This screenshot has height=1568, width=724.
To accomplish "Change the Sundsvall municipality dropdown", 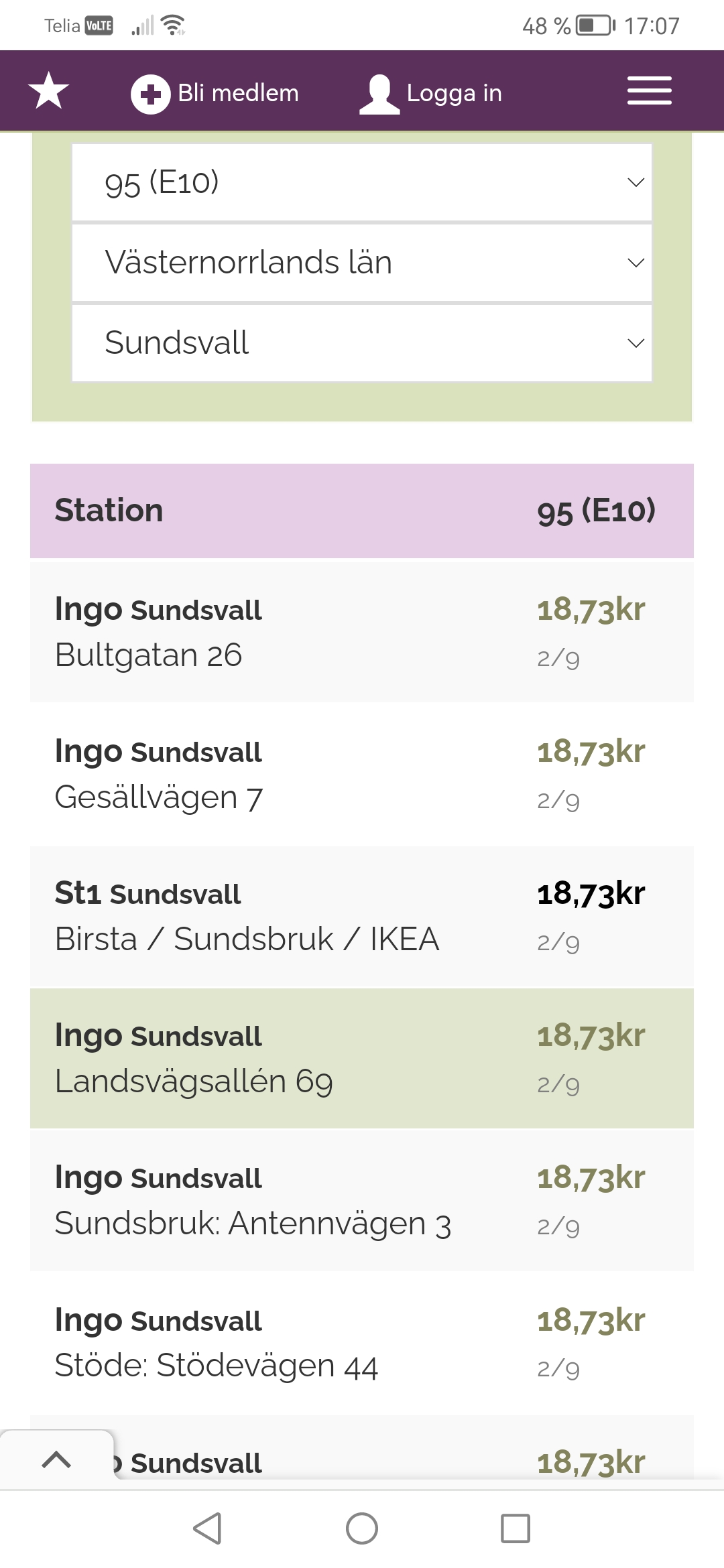I will click(x=362, y=343).
